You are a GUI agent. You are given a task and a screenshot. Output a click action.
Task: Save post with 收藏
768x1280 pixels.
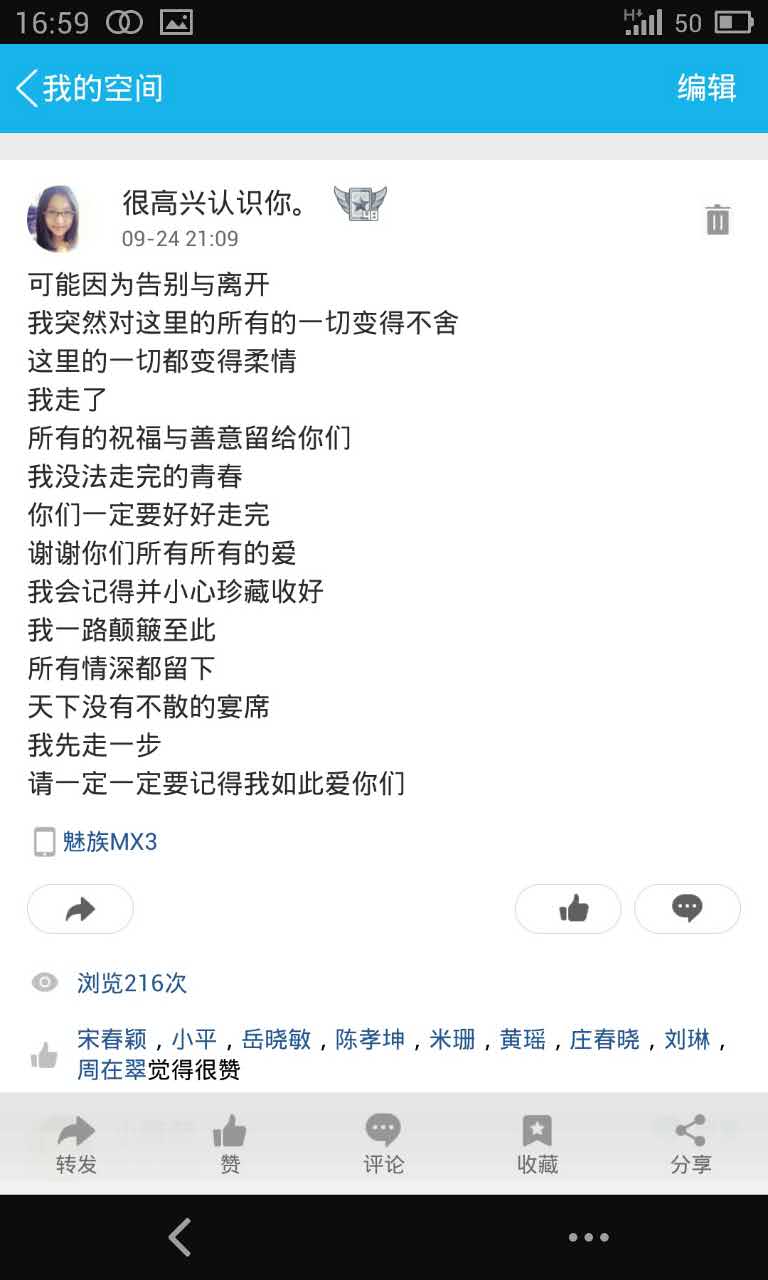pos(537,1145)
